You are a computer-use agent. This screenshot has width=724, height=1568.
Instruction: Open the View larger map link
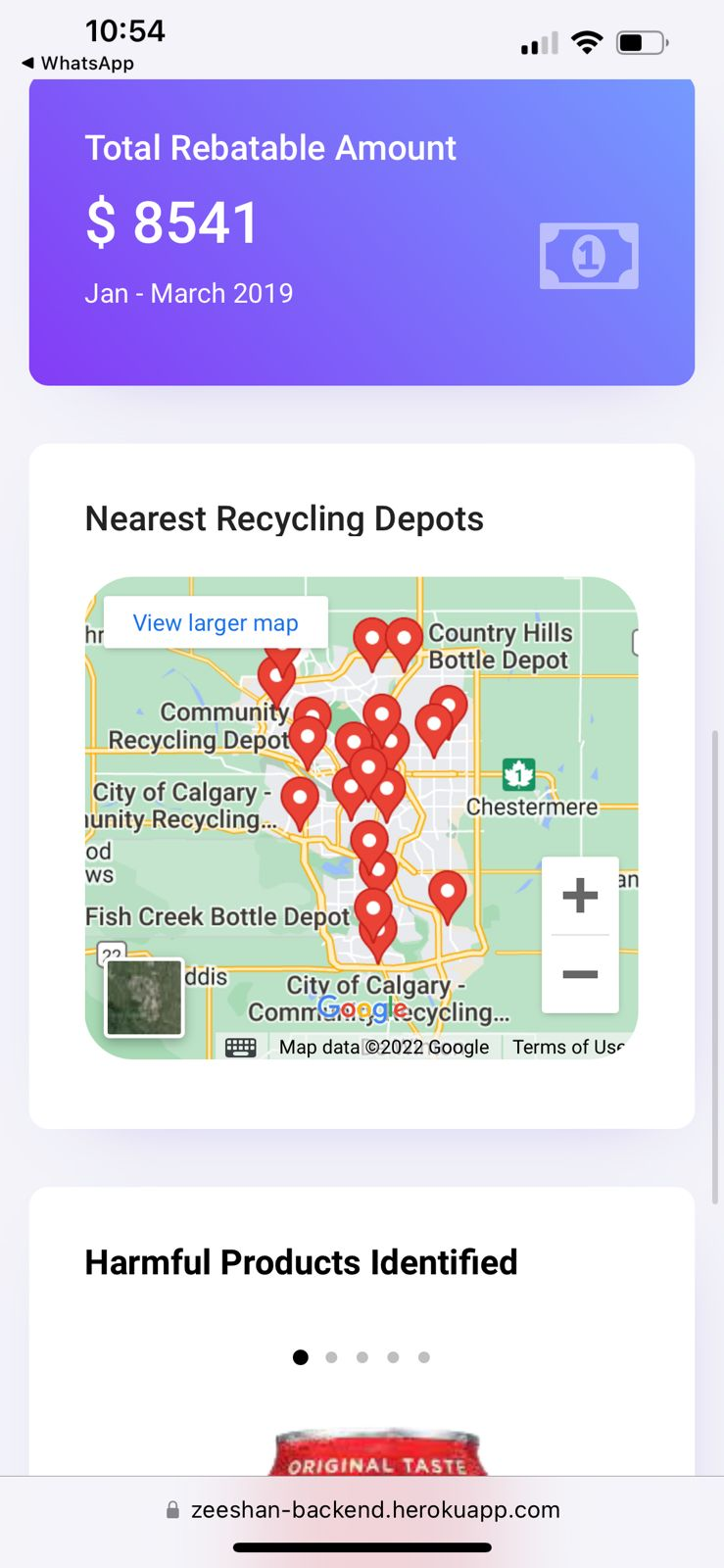[x=216, y=623]
